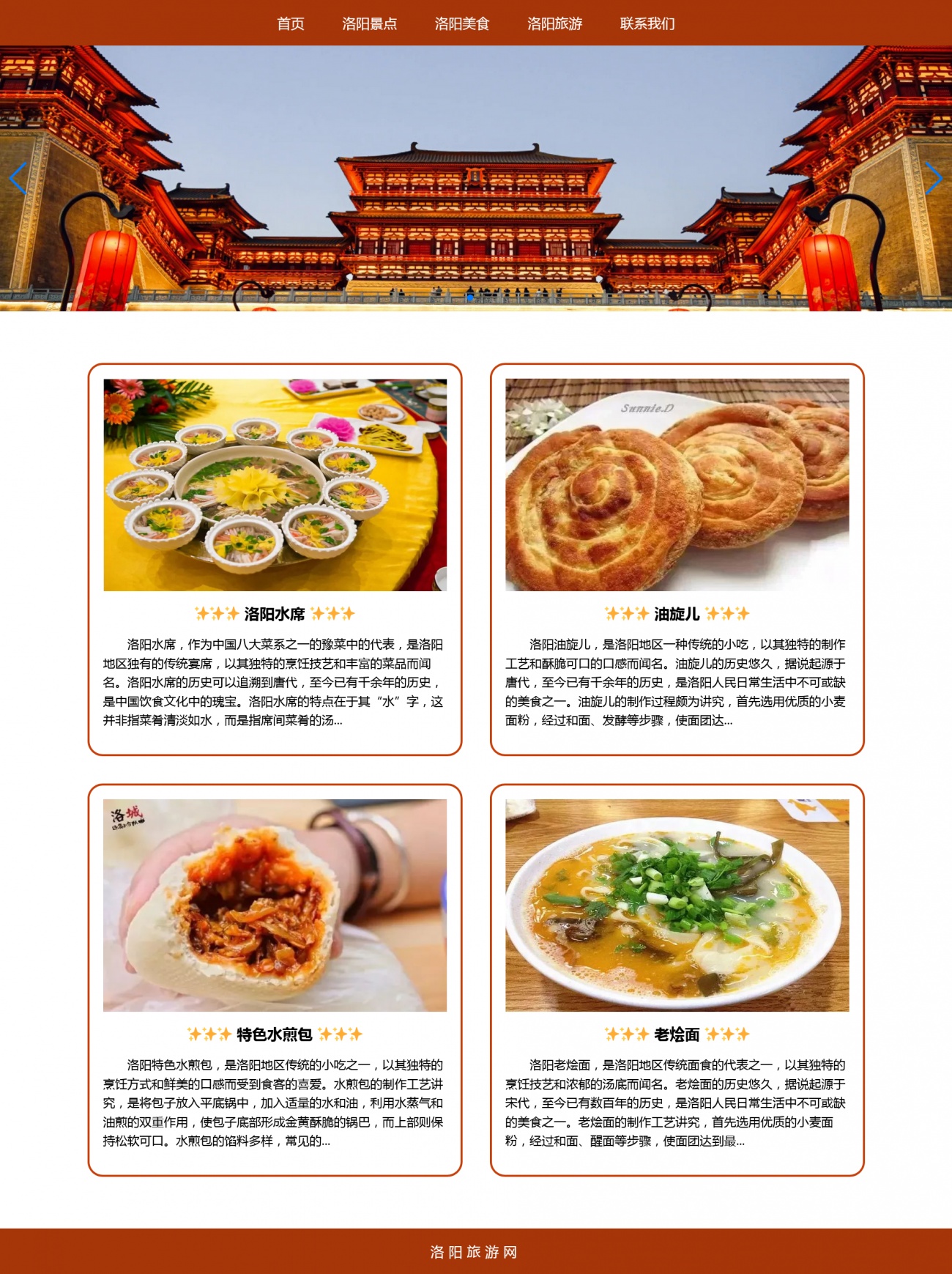Show next carousel banner image
This screenshot has width=952, height=1274.
(933, 178)
